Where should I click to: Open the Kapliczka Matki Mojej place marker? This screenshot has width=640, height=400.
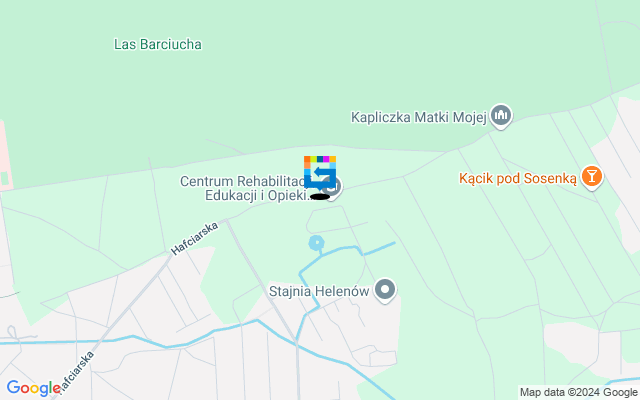click(502, 117)
